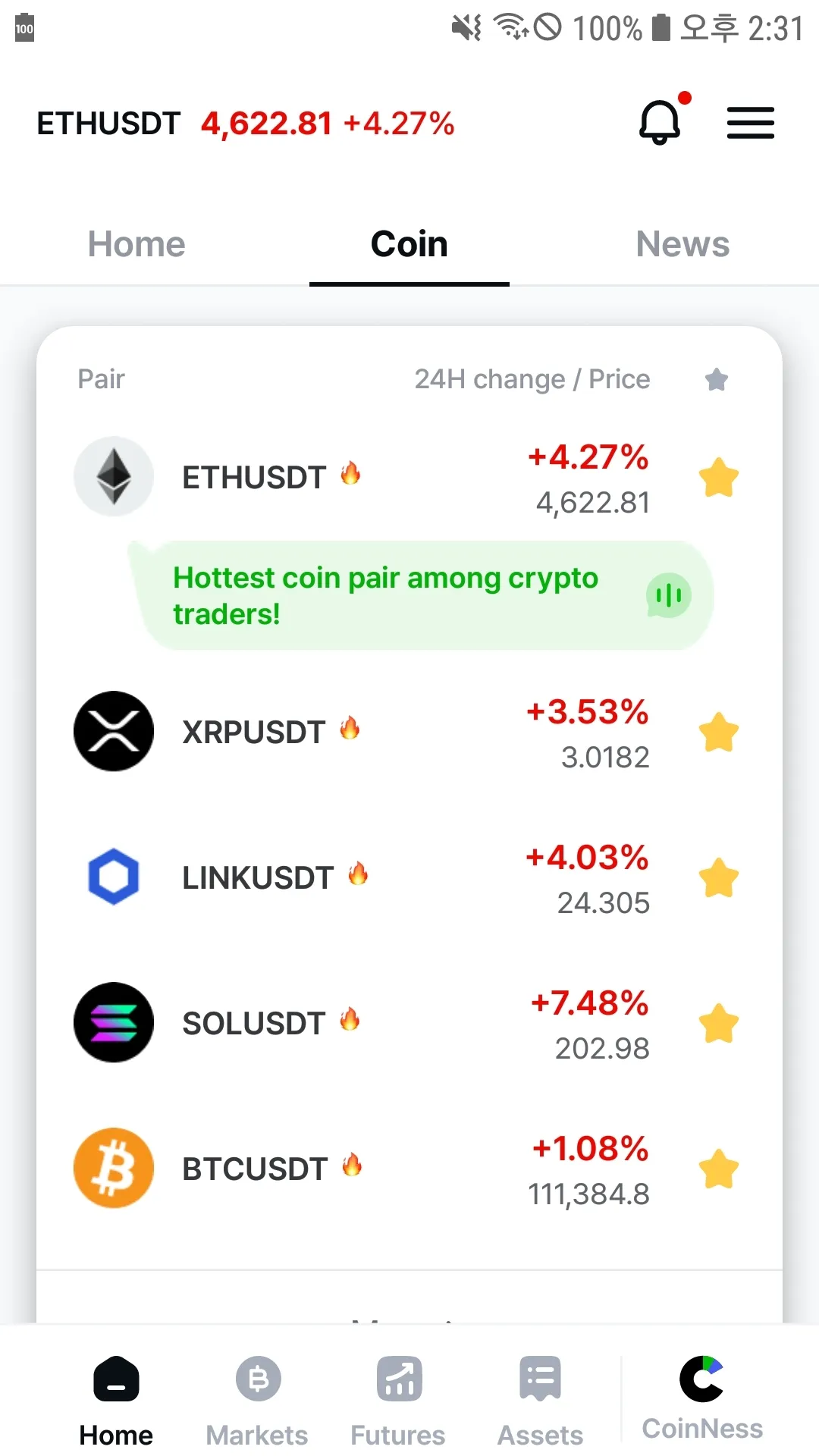
Task: Go to the Futures tab
Action: (398, 1400)
